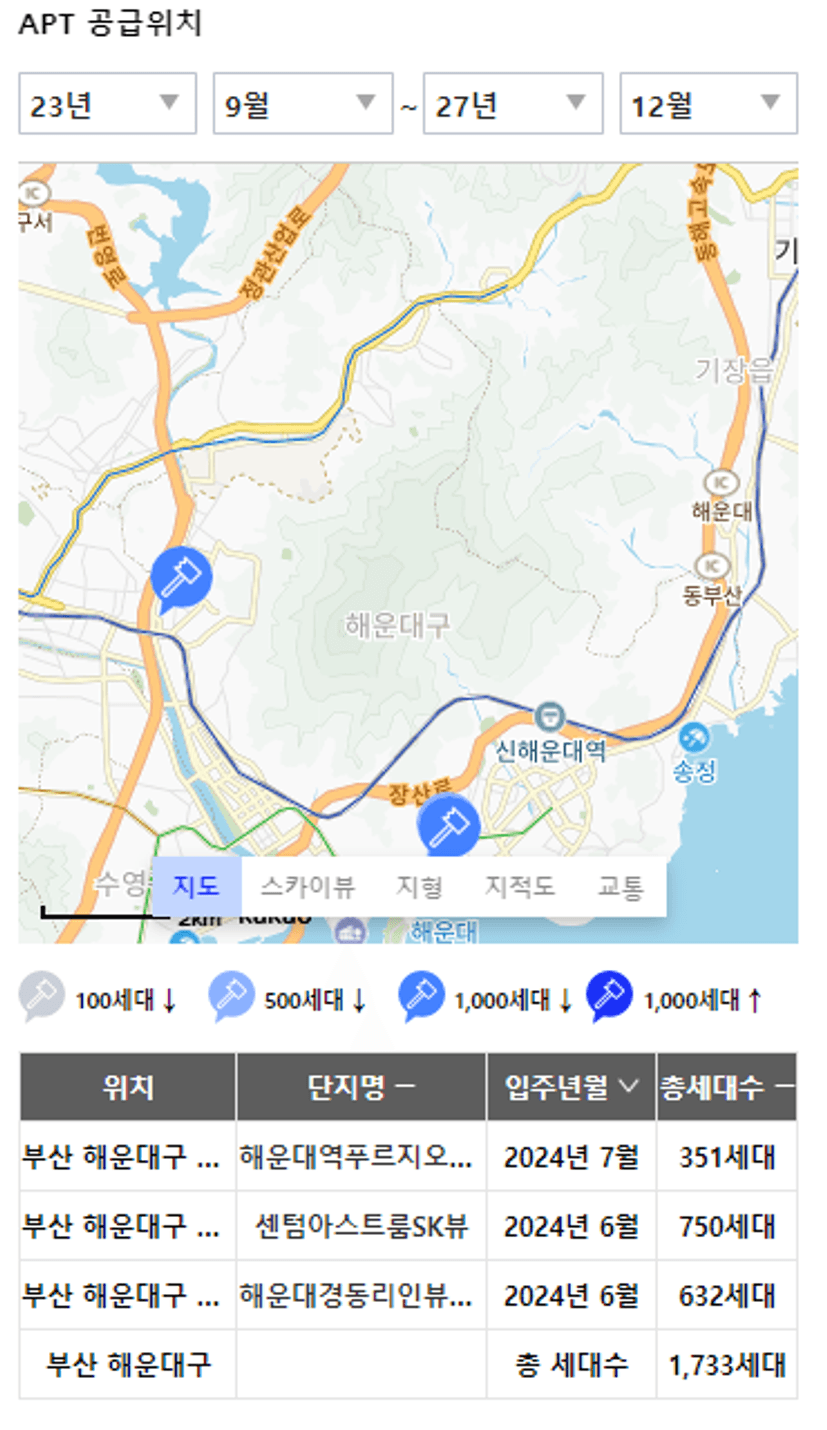Tap the apartment marker west of 해운대구
The height and width of the screenshot is (1430, 827).
tap(181, 577)
